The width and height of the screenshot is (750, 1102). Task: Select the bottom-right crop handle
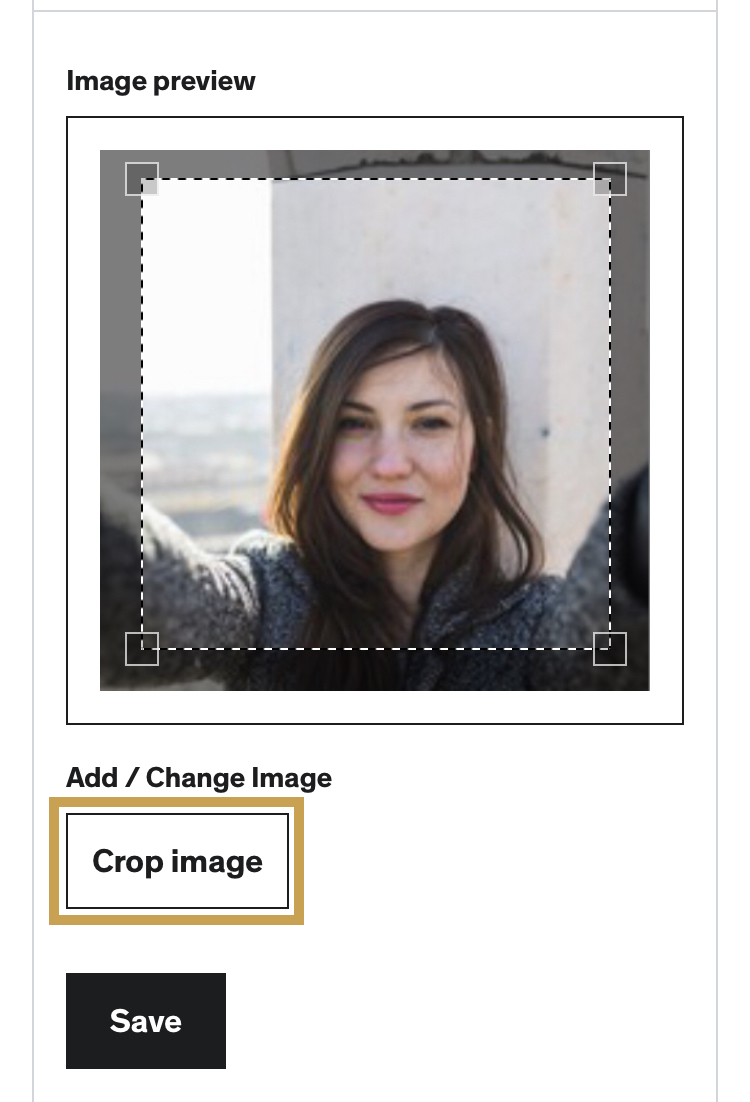point(610,648)
